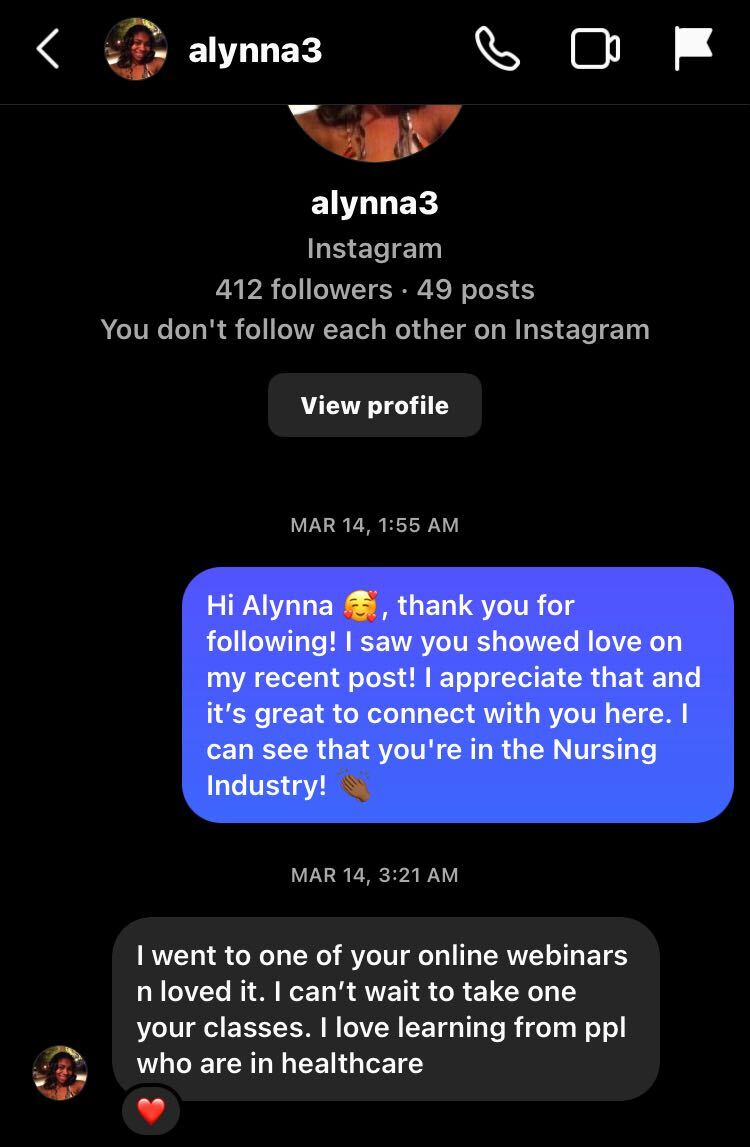Start a voice call with alynna3

(497, 49)
